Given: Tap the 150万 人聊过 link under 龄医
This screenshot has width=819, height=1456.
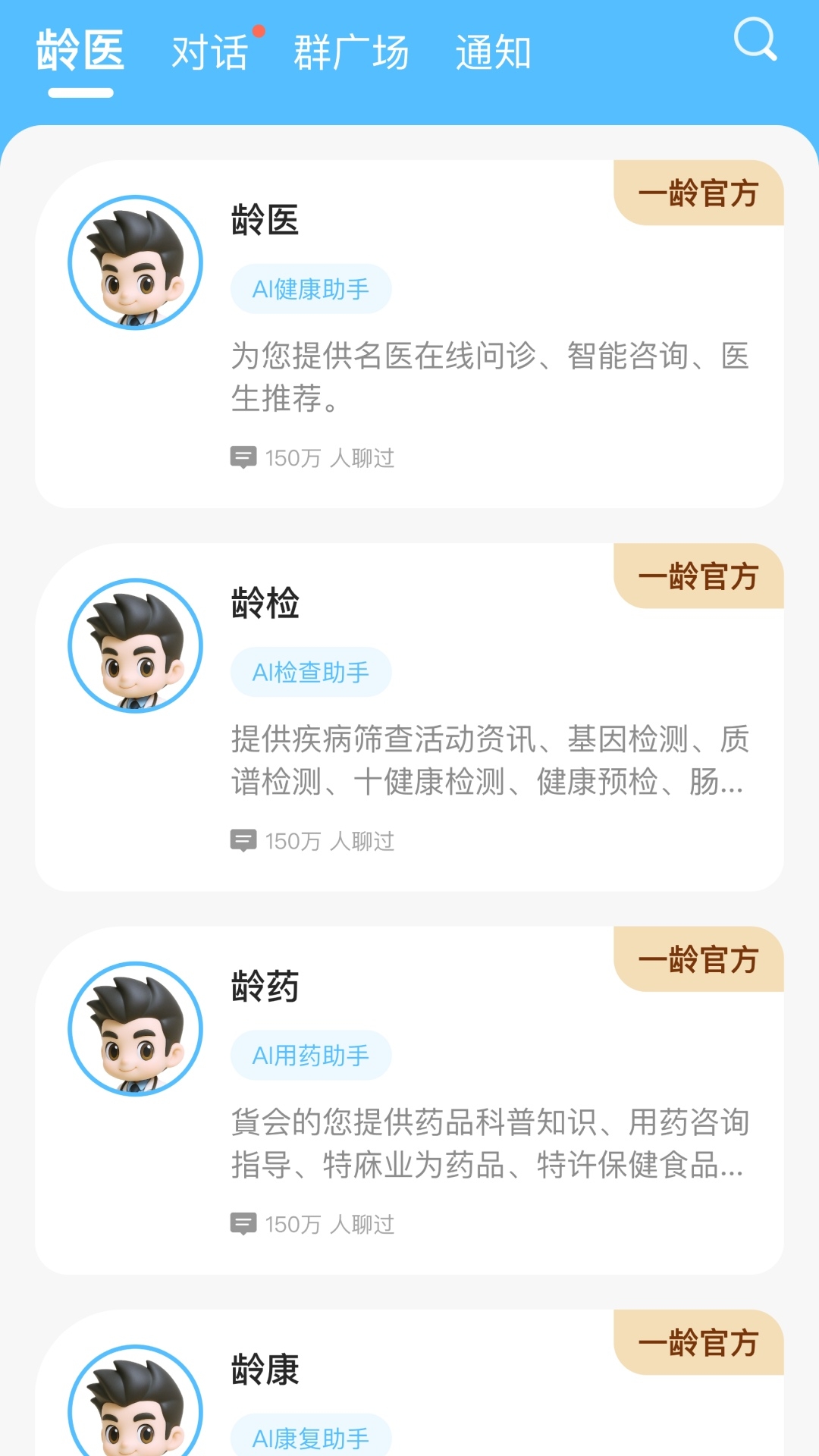Looking at the screenshot, I should [330, 457].
